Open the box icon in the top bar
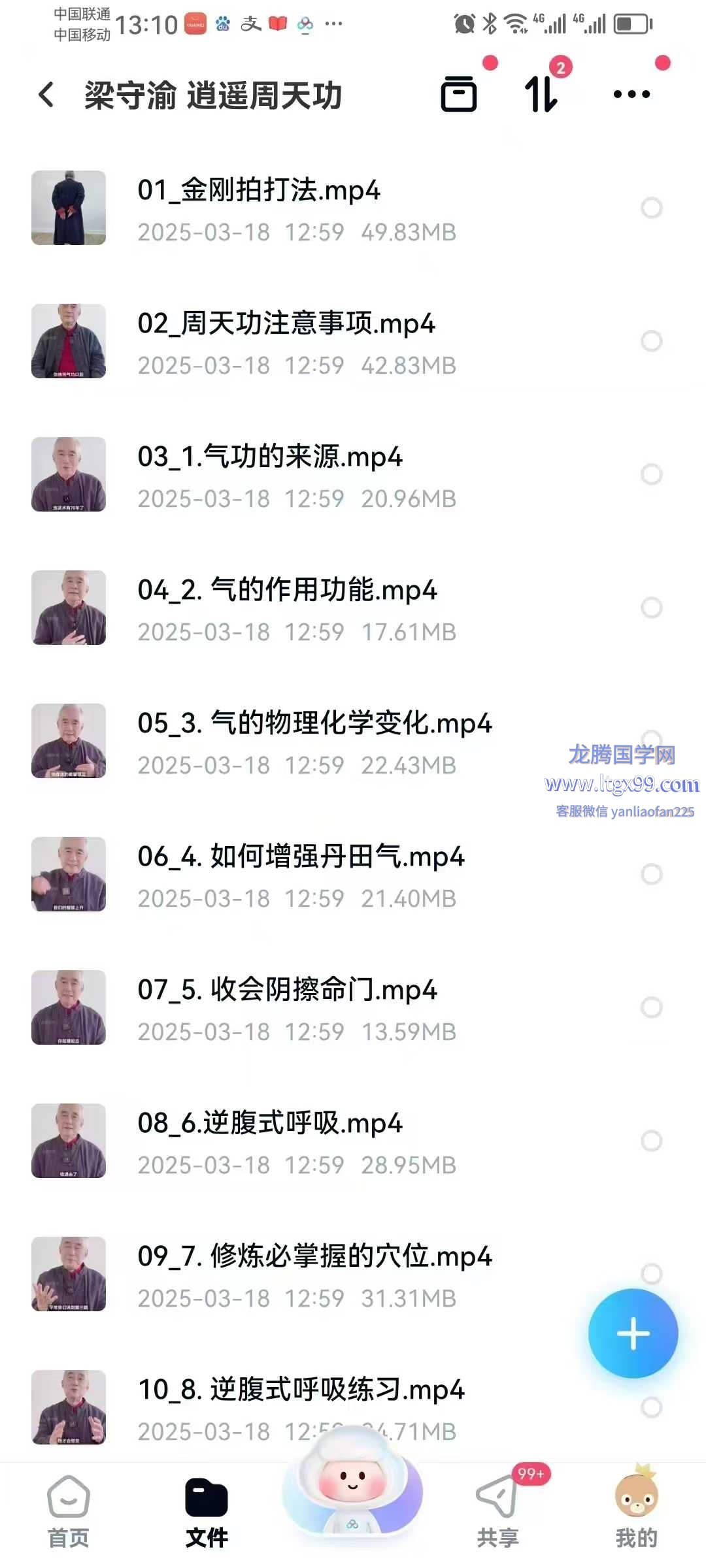 458,94
